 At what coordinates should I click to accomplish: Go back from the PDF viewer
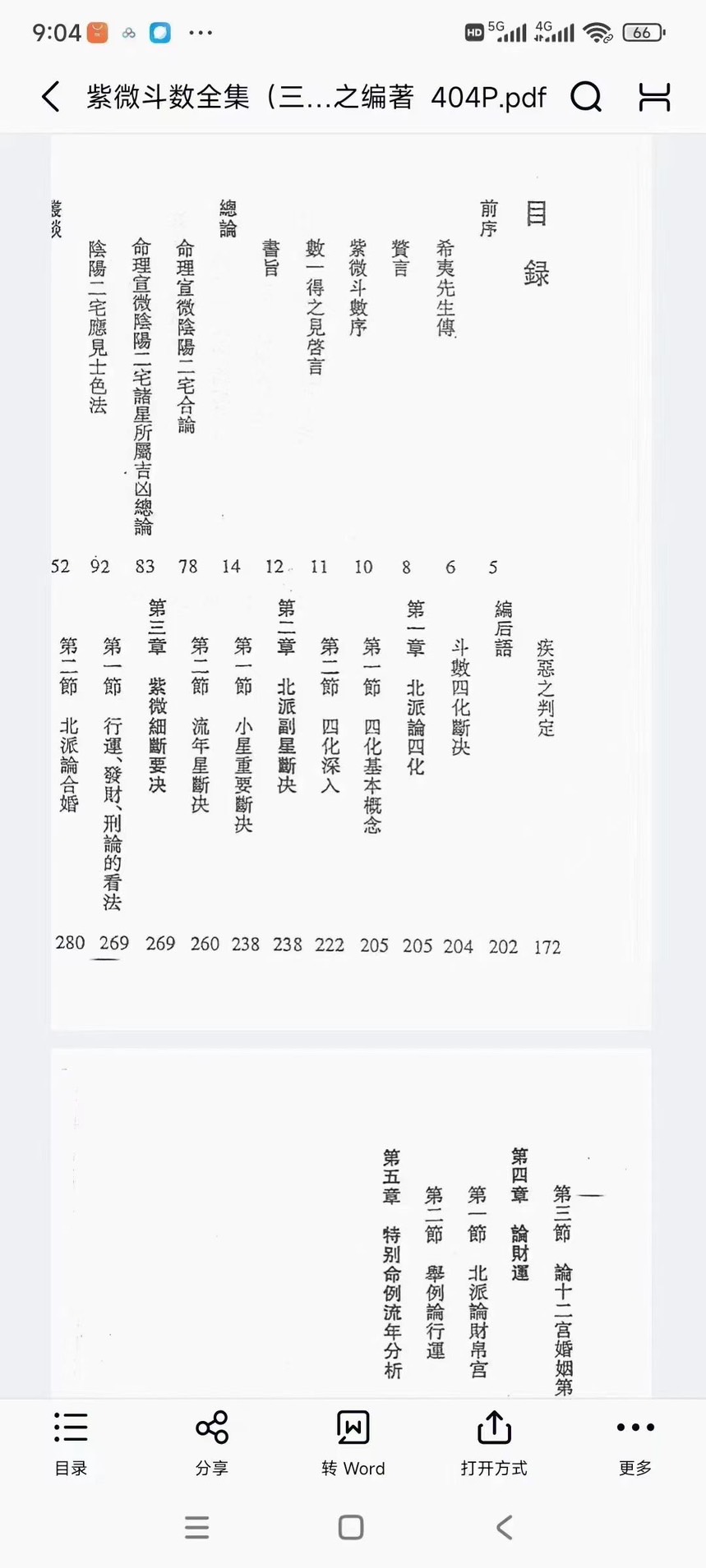[51, 97]
